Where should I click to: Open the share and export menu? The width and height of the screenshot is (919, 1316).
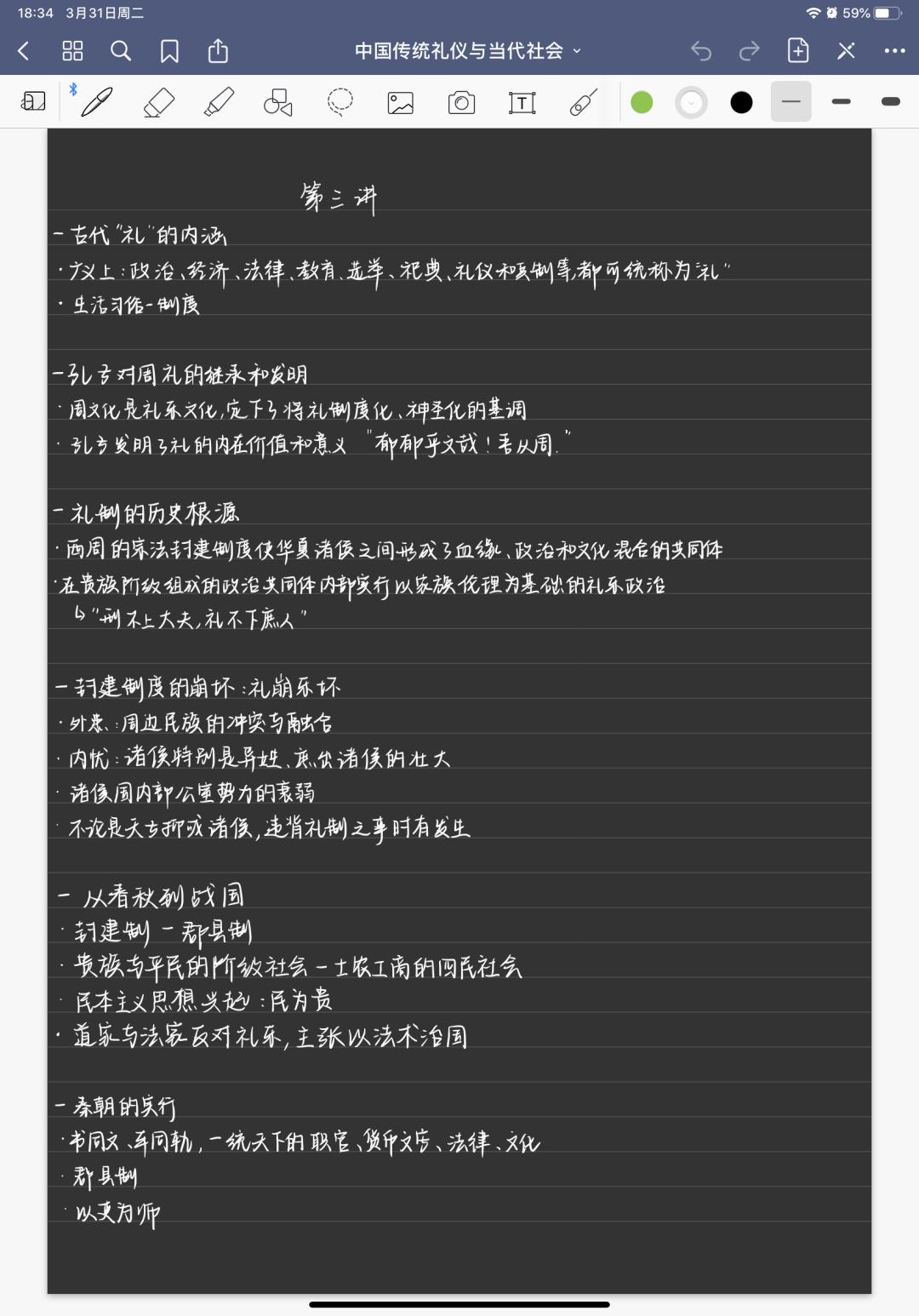click(x=218, y=50)
